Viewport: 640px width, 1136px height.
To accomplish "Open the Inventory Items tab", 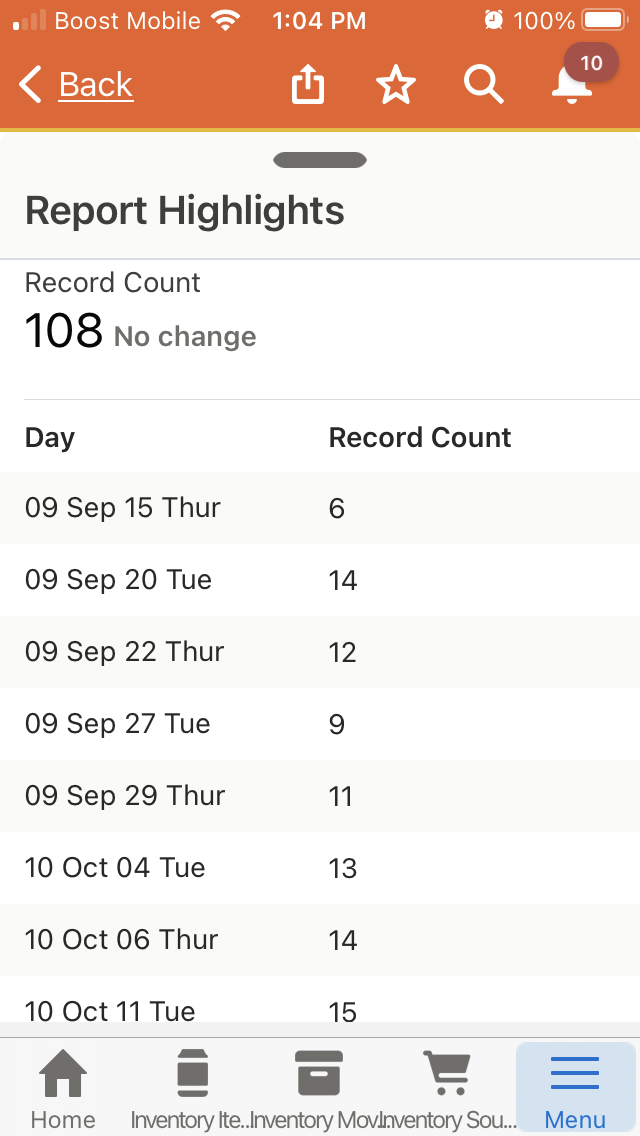I will (191, 1089).
